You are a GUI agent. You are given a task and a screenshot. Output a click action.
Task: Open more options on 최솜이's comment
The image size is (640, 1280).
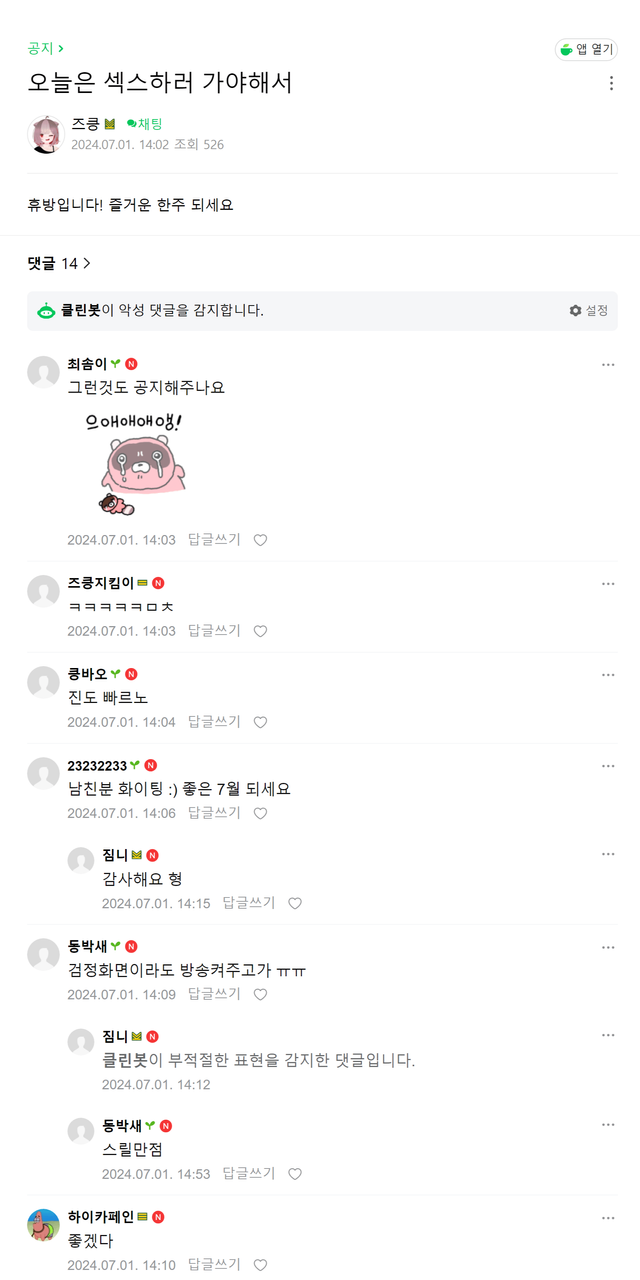(x=608, y=365)
